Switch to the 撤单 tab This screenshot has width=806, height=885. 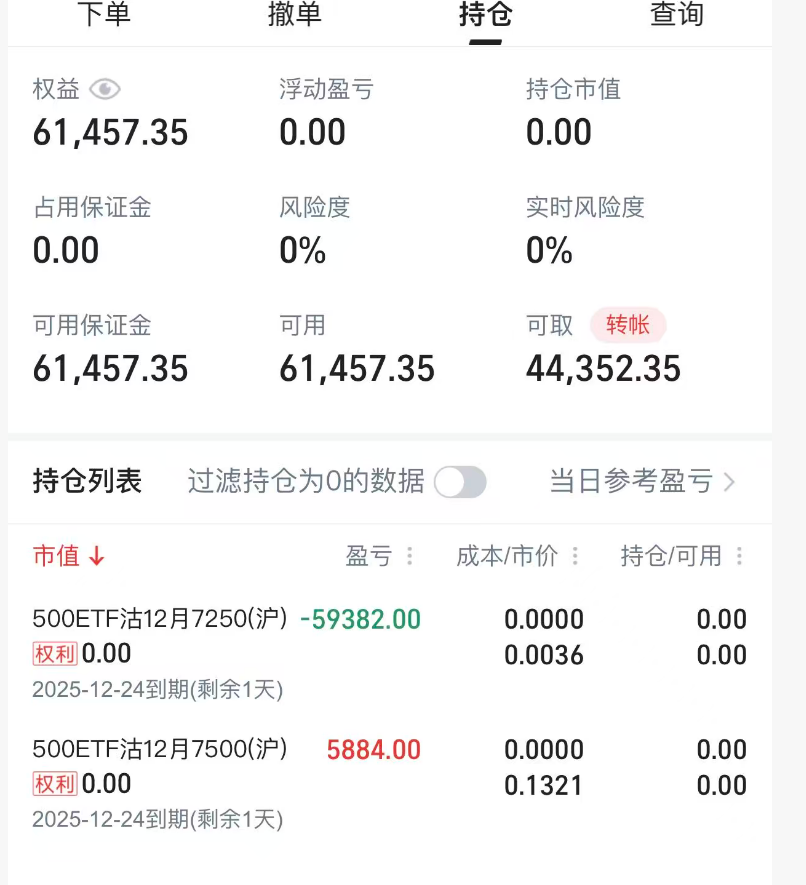294,15
